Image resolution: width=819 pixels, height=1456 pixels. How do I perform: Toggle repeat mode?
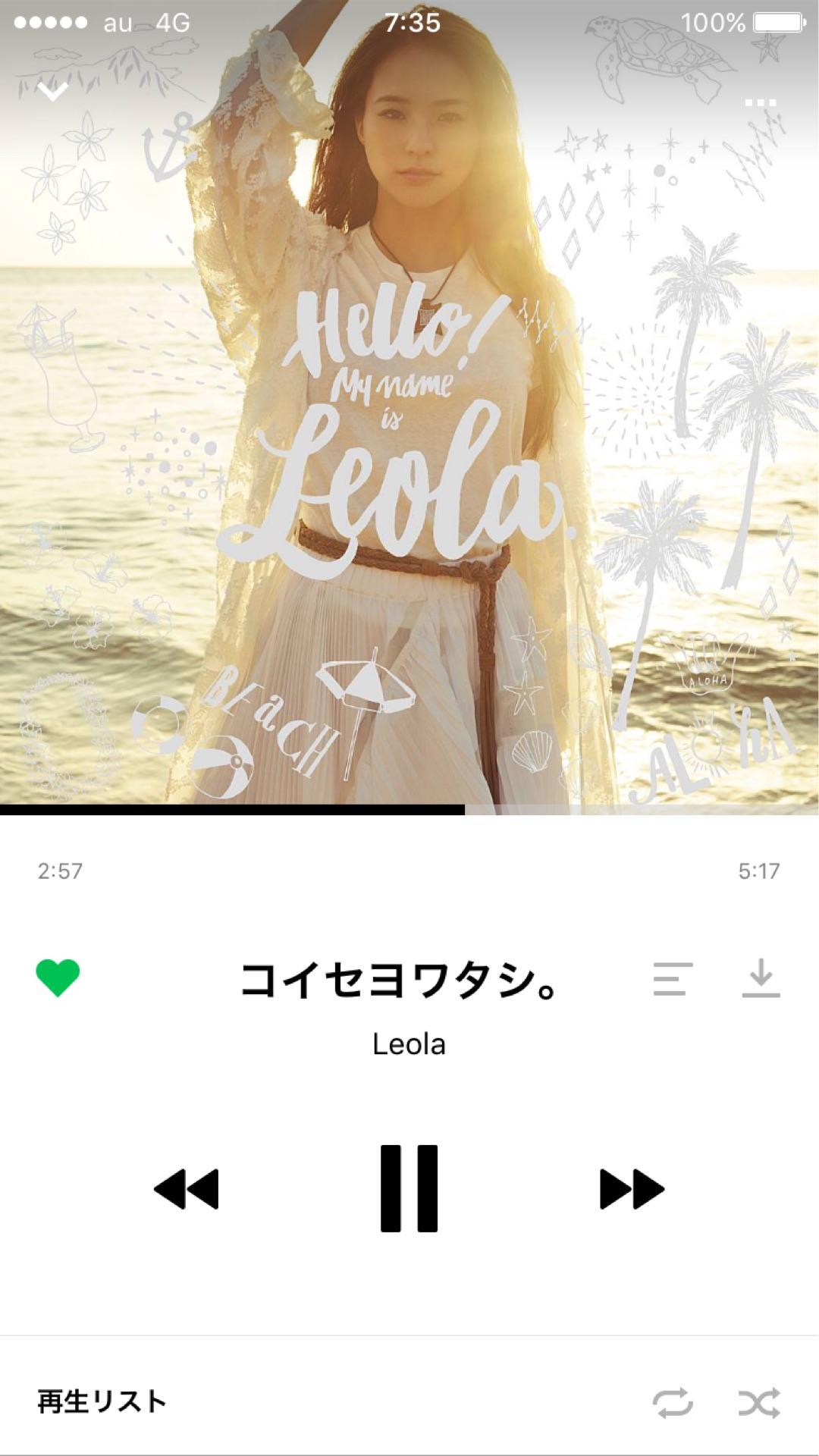673,1403
